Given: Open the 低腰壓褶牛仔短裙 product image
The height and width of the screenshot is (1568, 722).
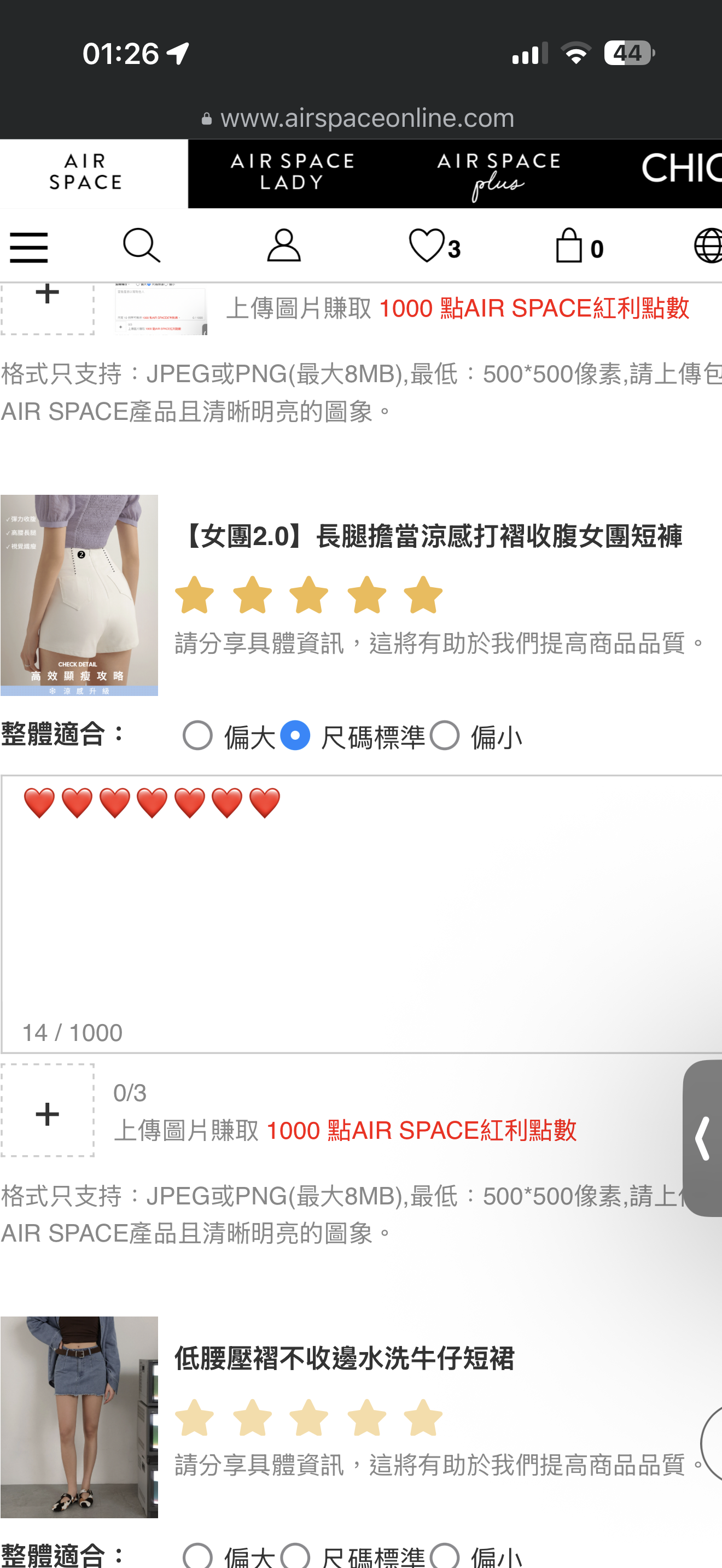Looking at the screenshot, I should click(x=79, y=1418).
